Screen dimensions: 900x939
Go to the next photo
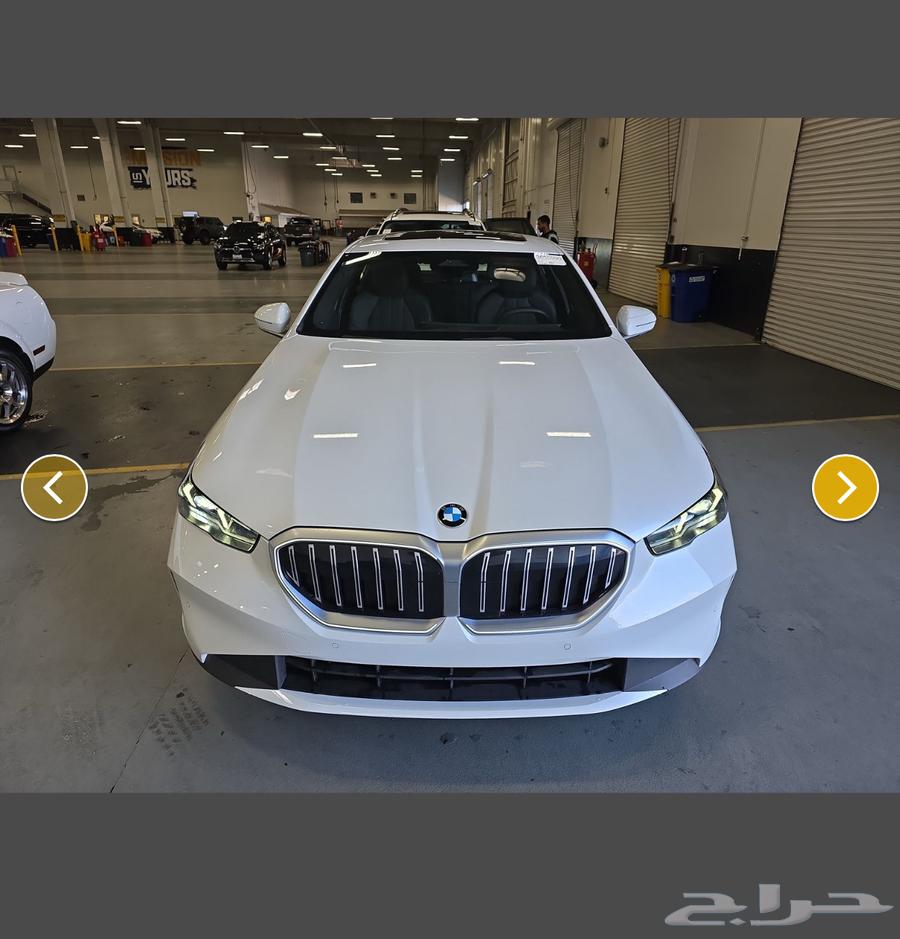[845, 488]
